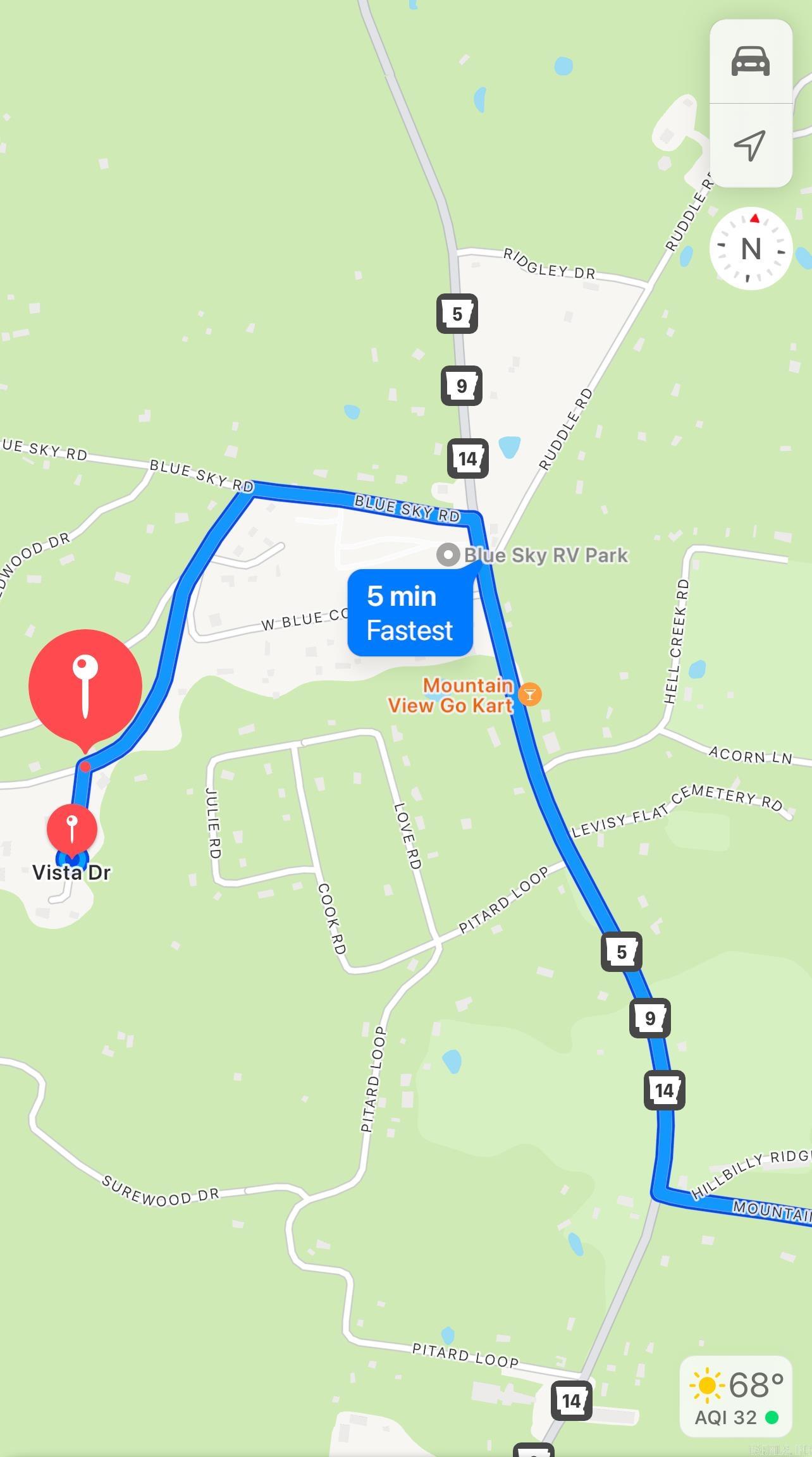Center the map on my current location
Viewport: 812px width, 1457px height.
pyautogui.click(x=751, y=145)
